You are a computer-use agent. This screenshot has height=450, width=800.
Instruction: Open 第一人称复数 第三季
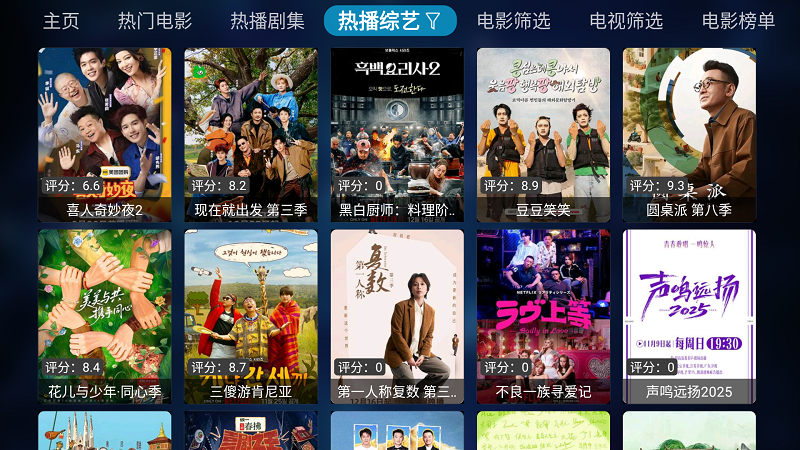click(397, 316)
